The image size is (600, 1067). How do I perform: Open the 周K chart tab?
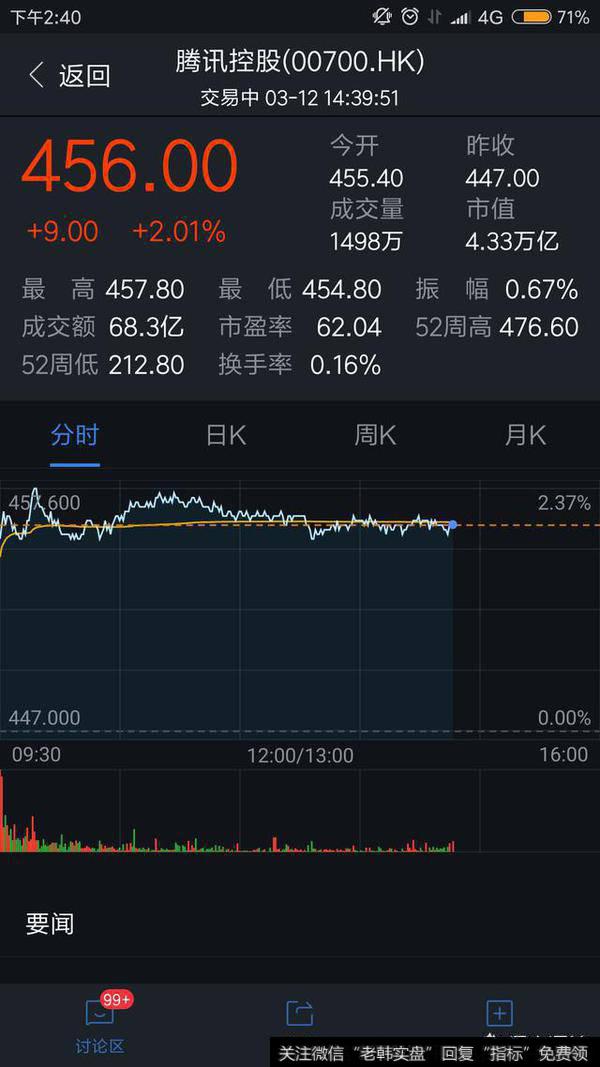click(375, 436)
